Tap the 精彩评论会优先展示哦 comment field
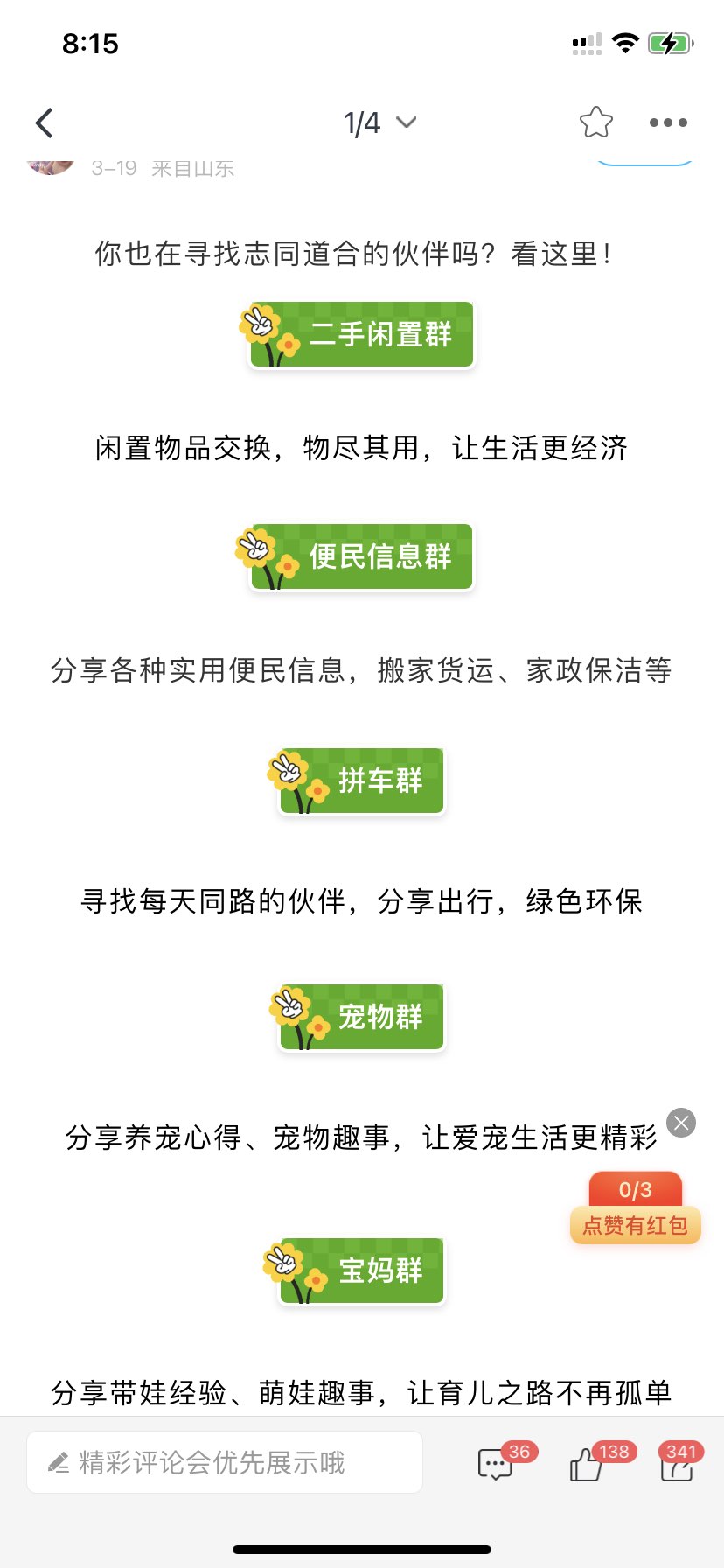 [225, 1462]
